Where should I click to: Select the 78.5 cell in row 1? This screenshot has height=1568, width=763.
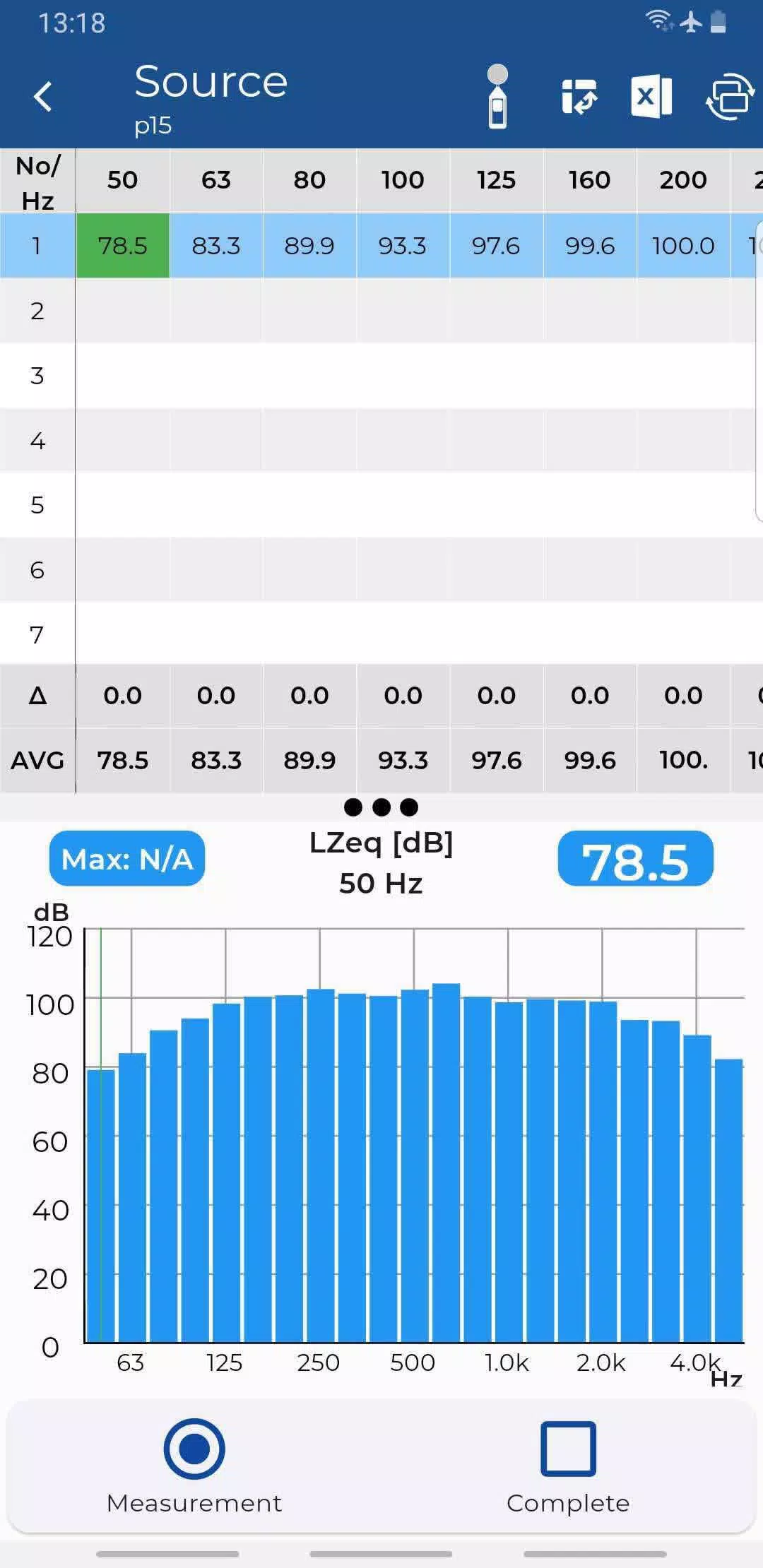[123, 246]
